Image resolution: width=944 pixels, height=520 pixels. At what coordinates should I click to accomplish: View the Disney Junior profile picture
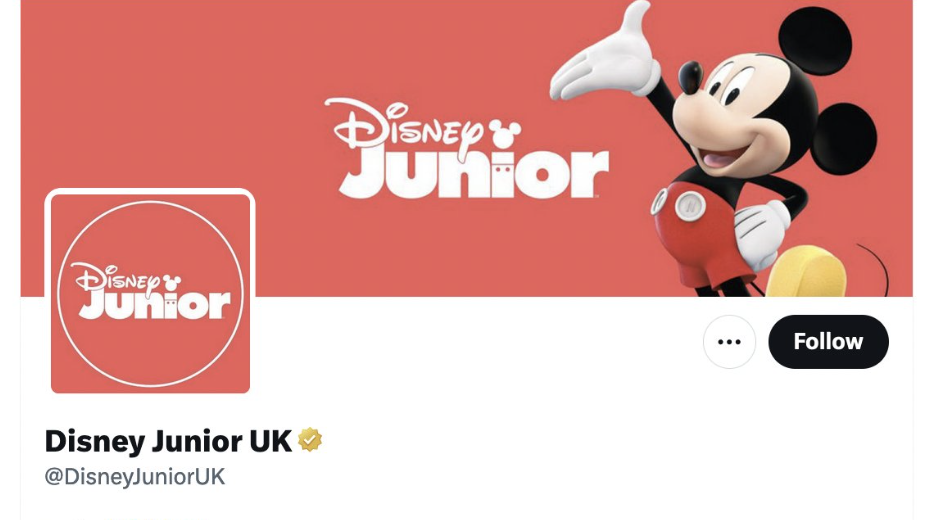point(150,292)
